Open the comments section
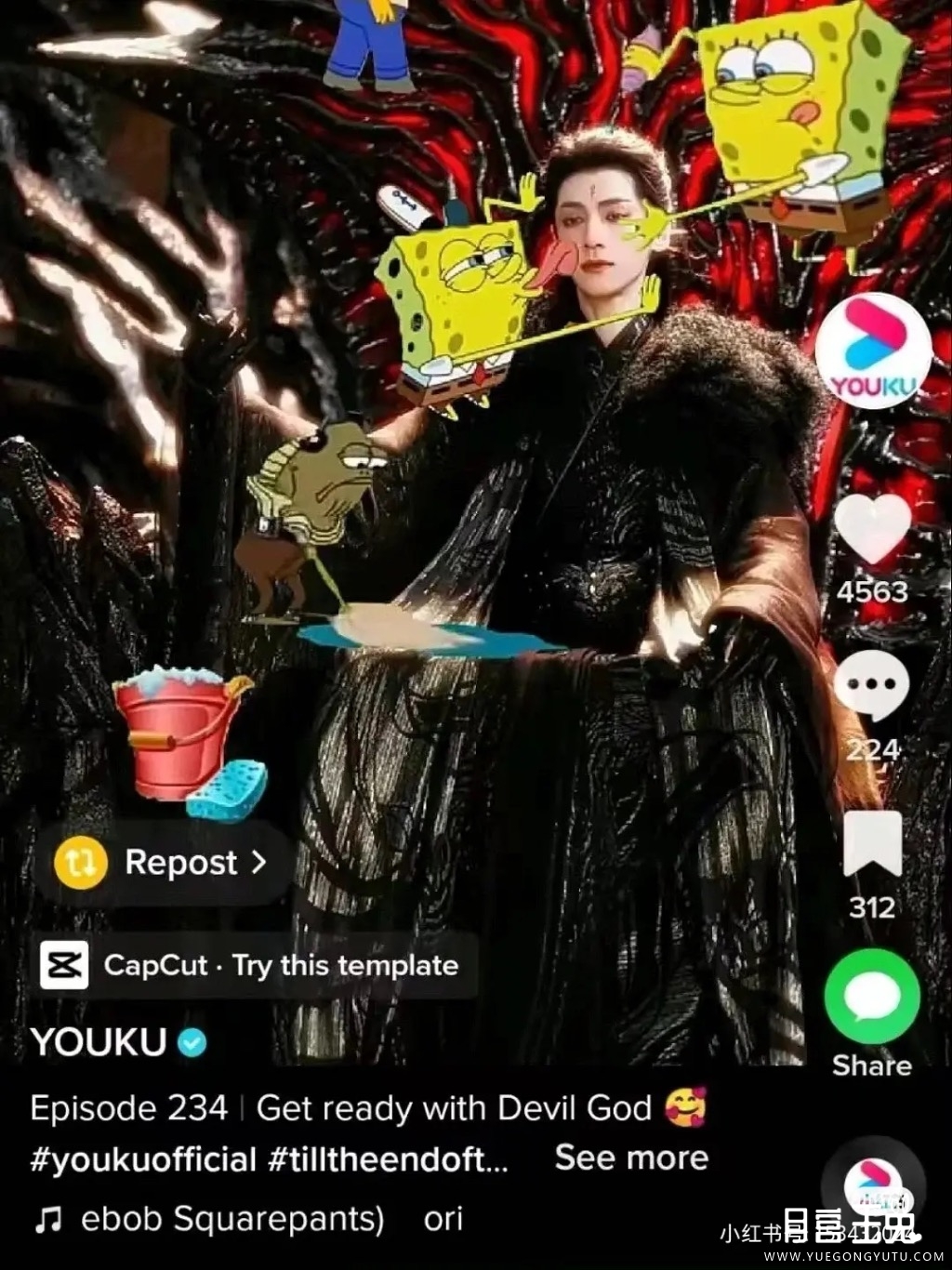952x1270 pixels. (x=871, y=686)
